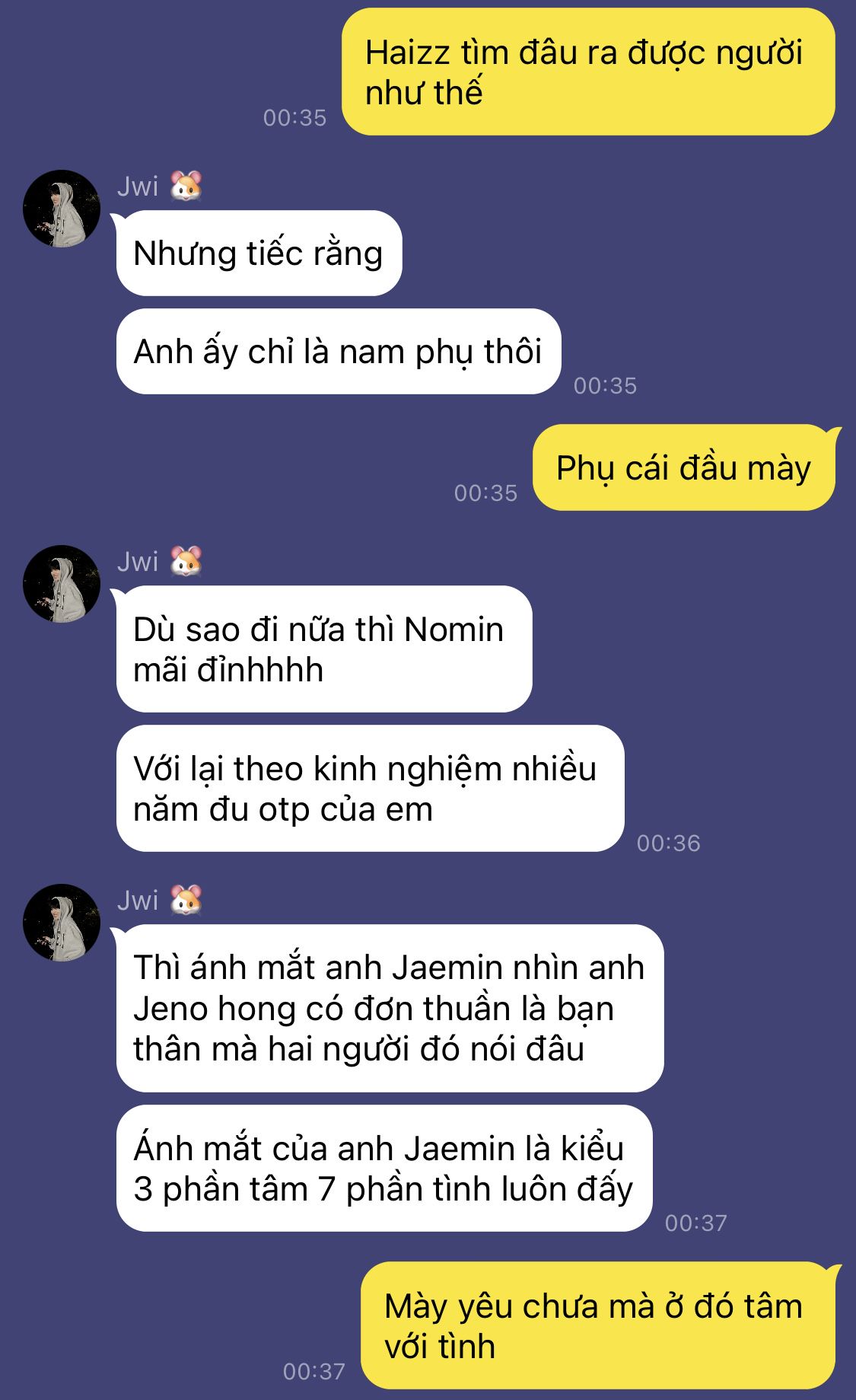This screenshot has width=856, height=1400.
Task: Open Jwi's avatar beside "Nhưng tiếc rằng"
Action: (x=62, y=209)
